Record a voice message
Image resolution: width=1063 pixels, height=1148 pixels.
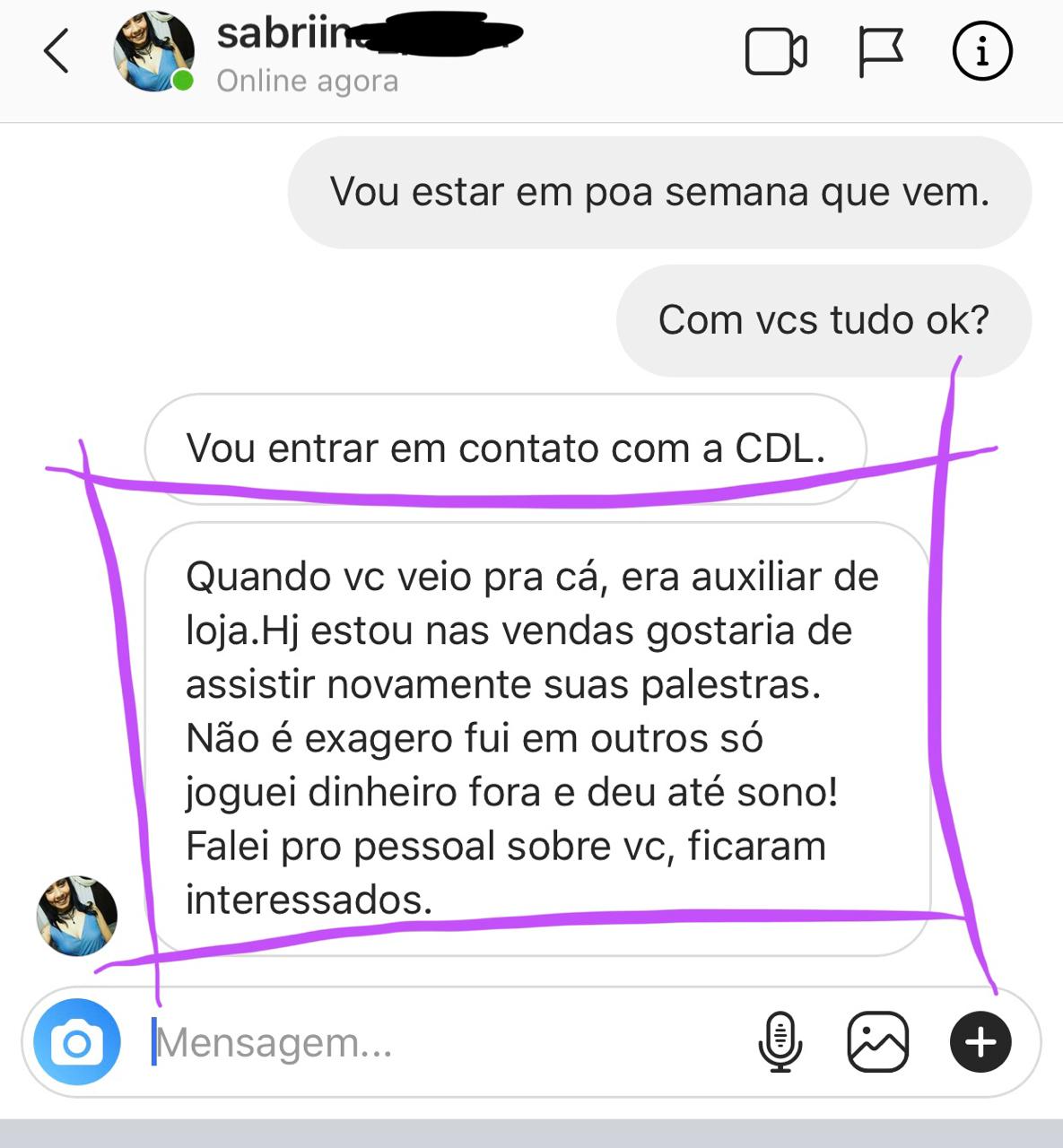click(780, 1042)
